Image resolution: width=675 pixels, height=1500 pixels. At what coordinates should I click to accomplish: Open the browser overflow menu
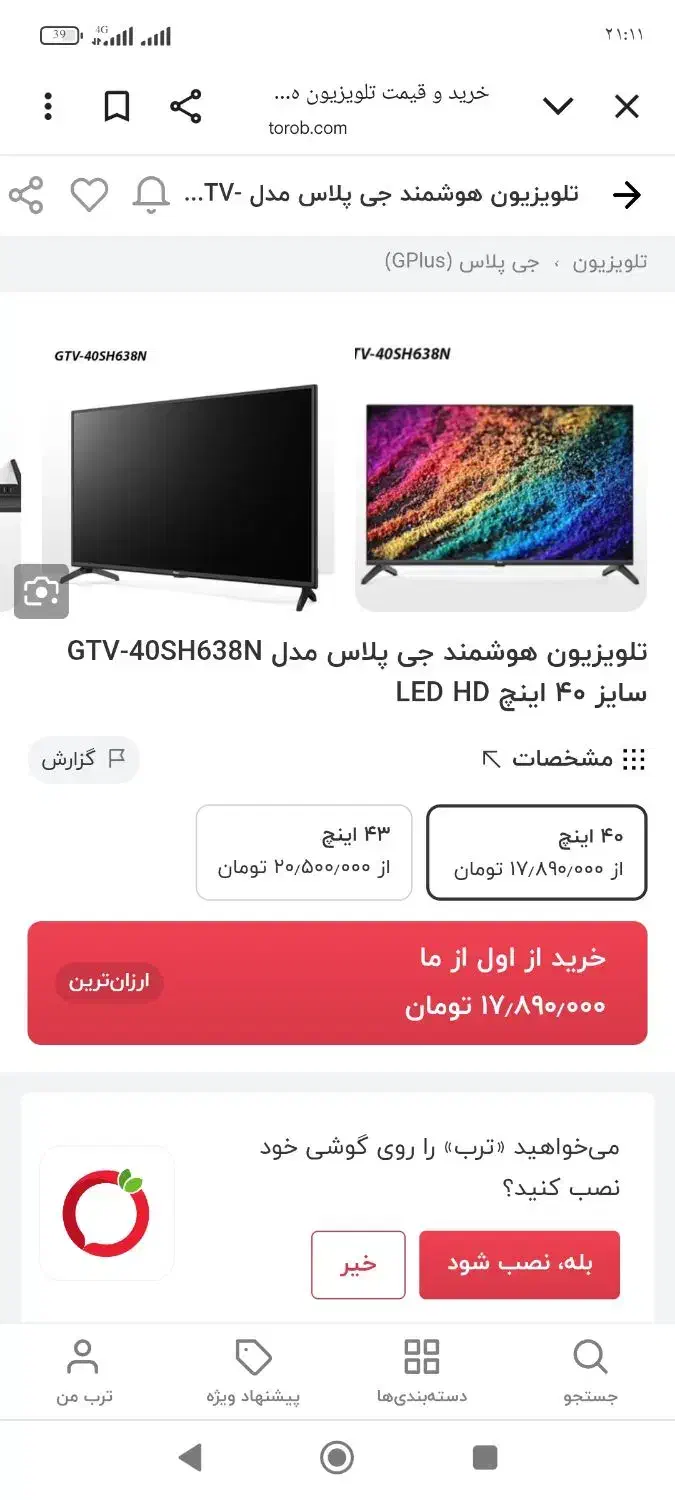coord(48,107)
